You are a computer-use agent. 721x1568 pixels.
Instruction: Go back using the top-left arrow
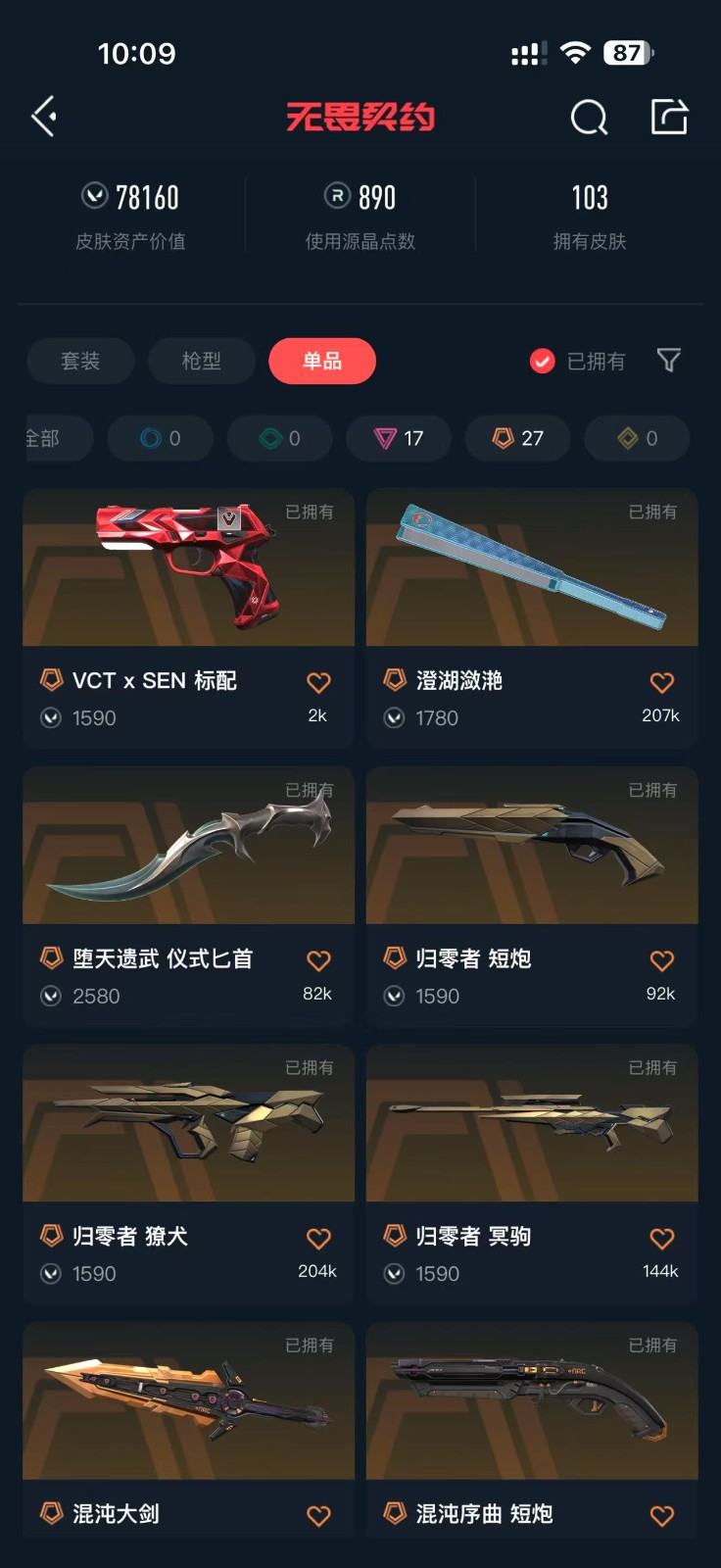[44, 117]
